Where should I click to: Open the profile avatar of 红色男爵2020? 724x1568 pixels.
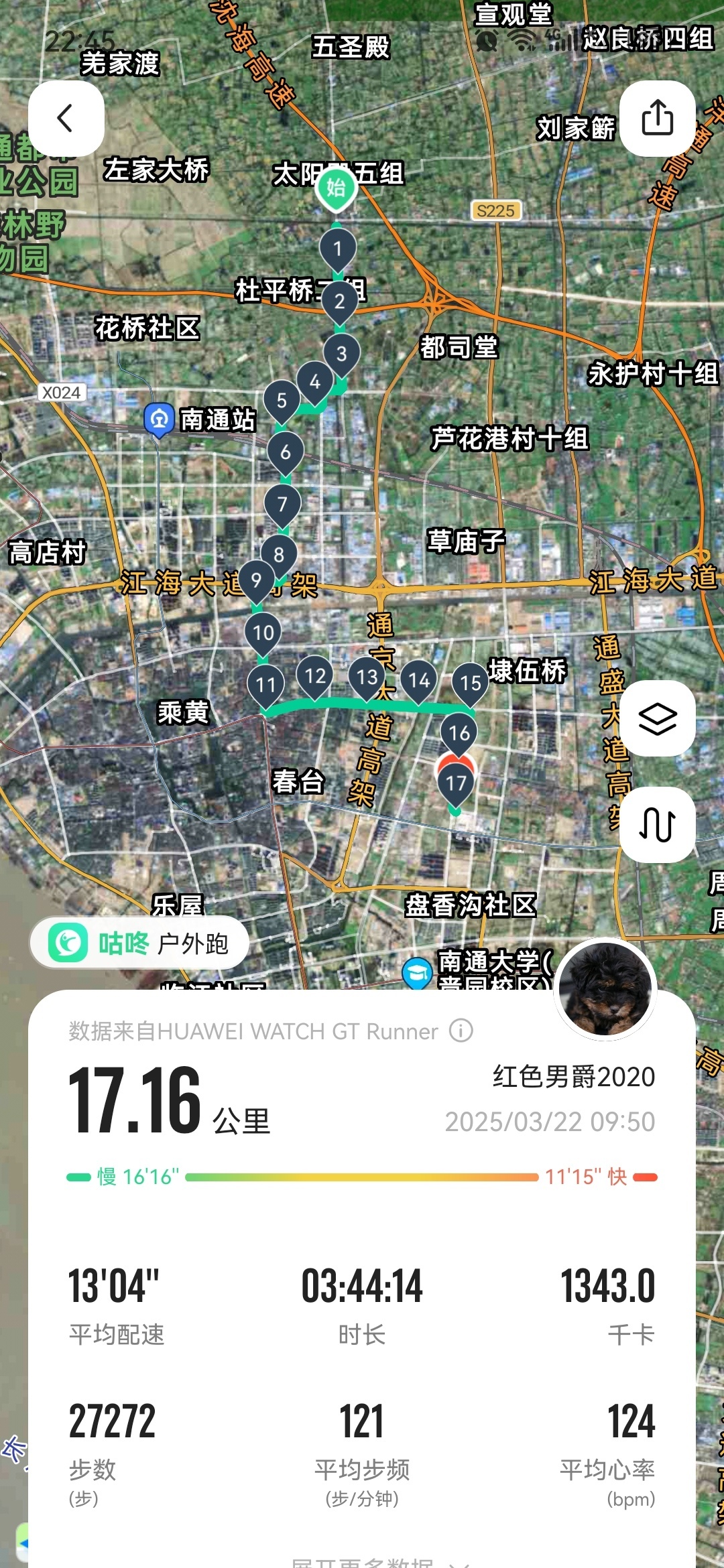(605, 989)
